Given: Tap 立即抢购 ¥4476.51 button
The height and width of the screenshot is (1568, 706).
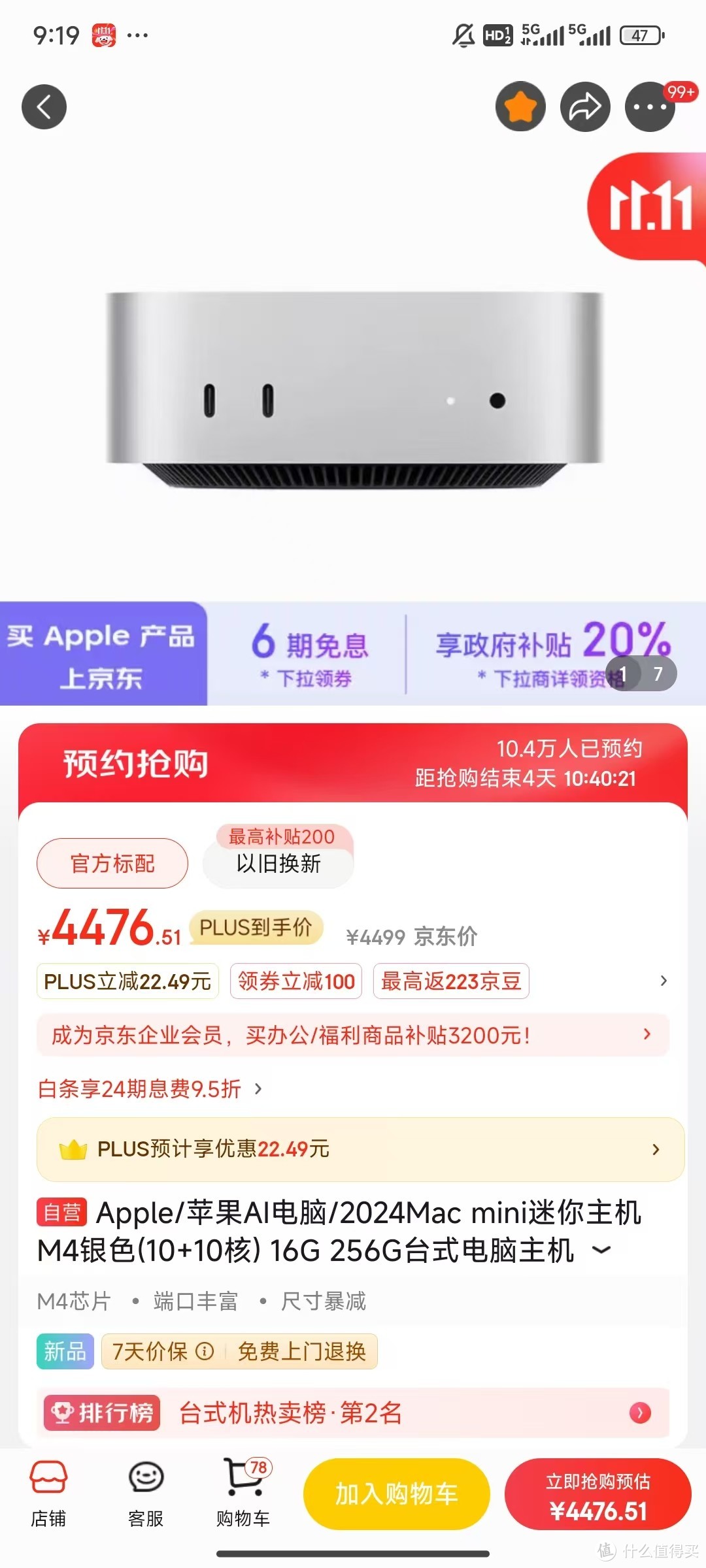Looking at the screenshot, I should point(598,1494).
